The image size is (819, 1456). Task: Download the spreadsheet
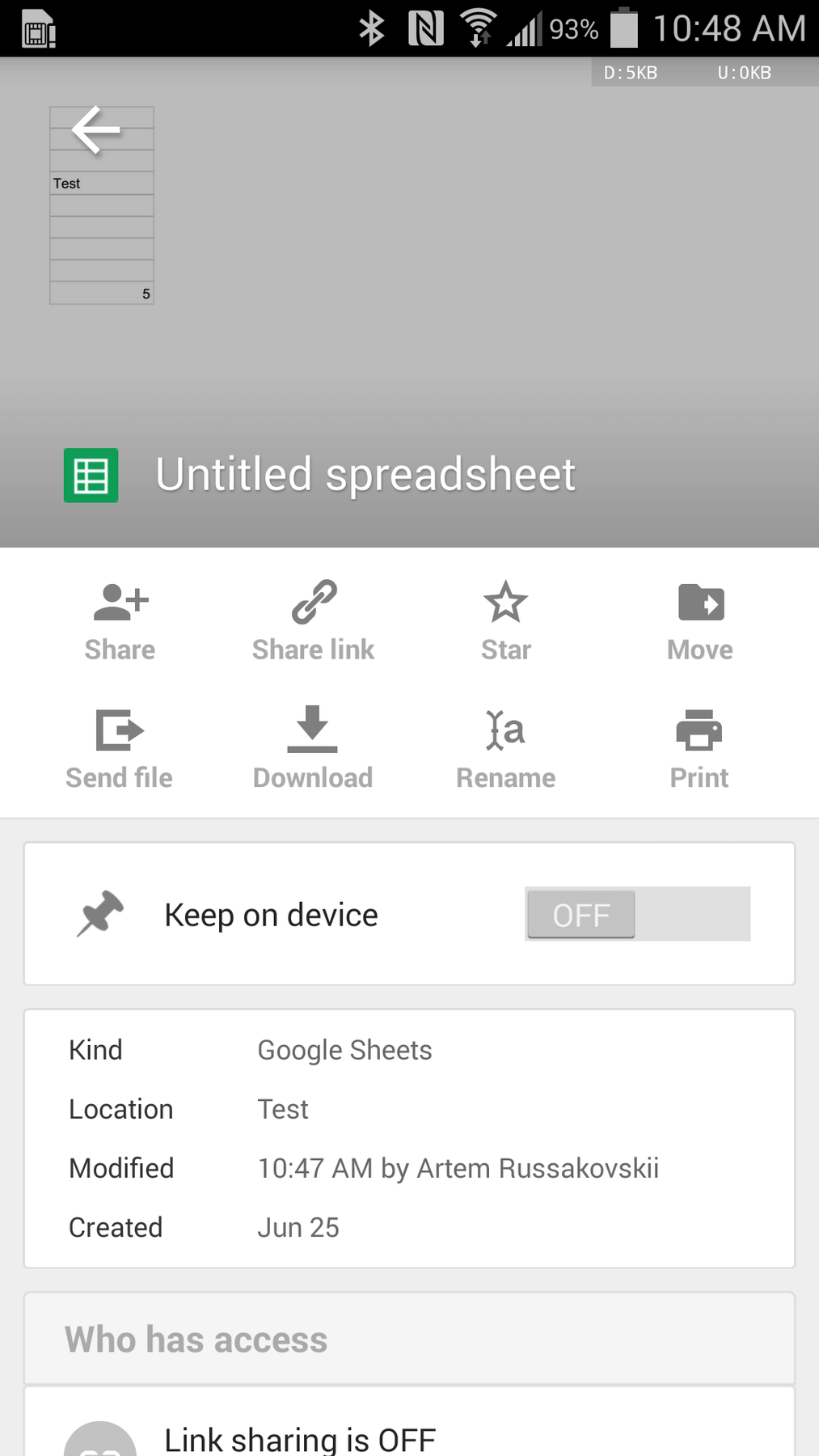pos(313,749)
